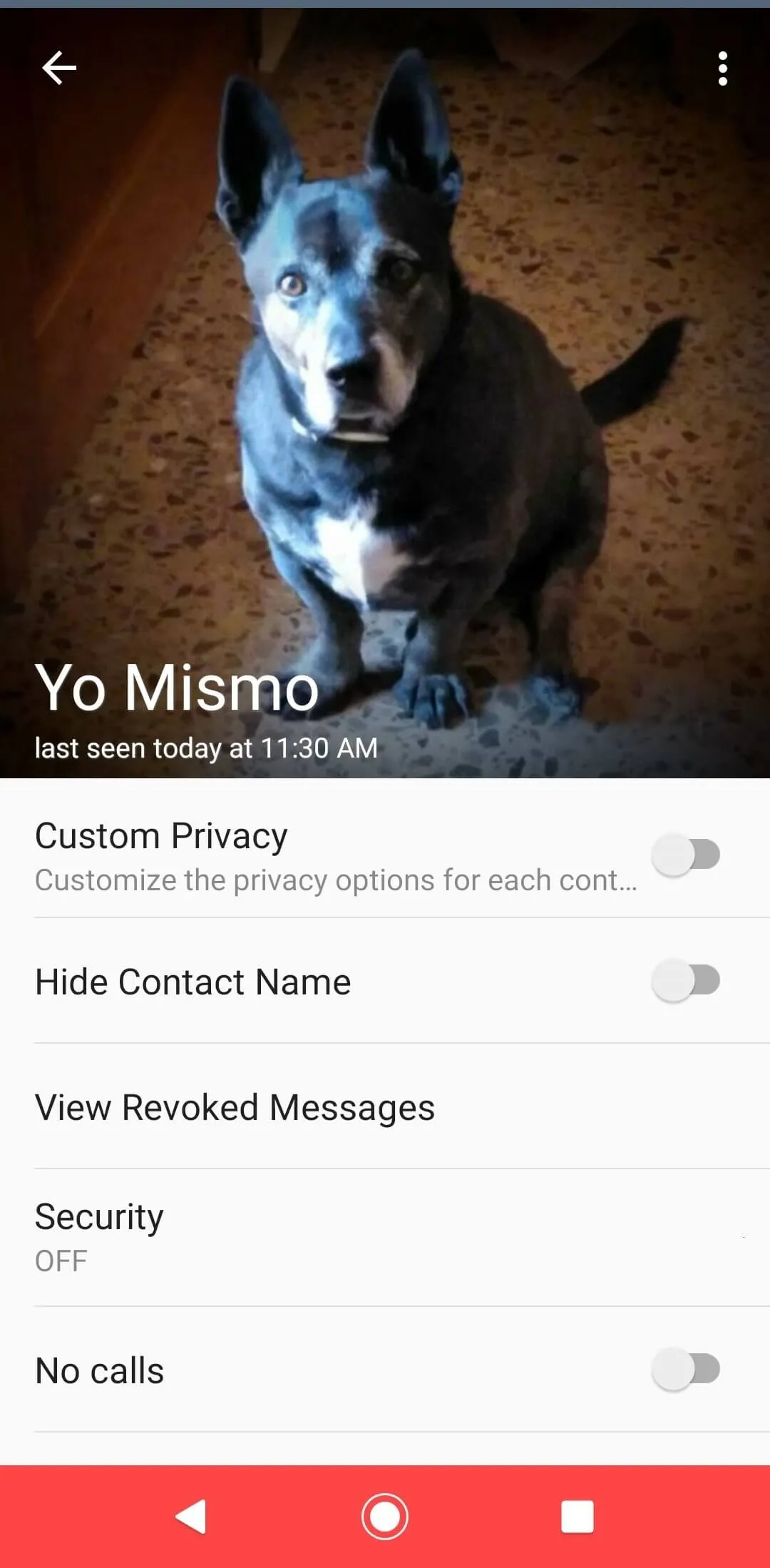Open the three-dot overflow menu
770x1568 pixels.
tap(722, 68)
